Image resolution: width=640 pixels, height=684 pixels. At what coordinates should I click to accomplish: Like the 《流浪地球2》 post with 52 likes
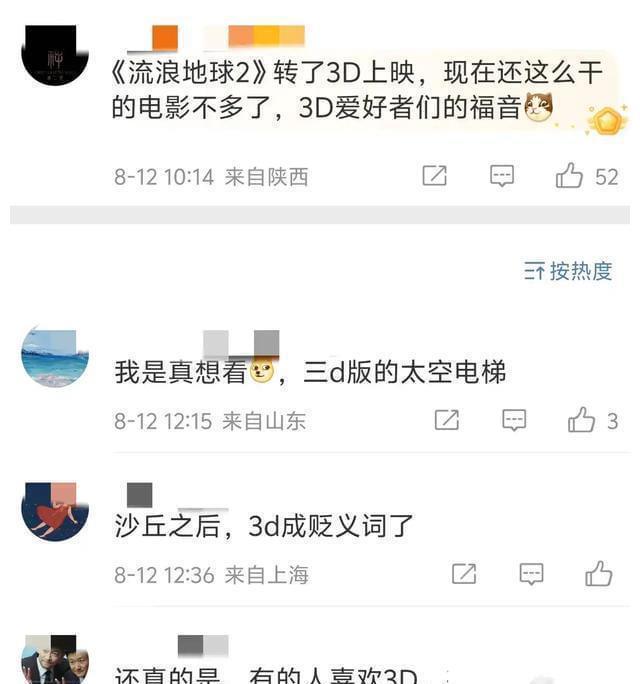click(x=570, y=177)
